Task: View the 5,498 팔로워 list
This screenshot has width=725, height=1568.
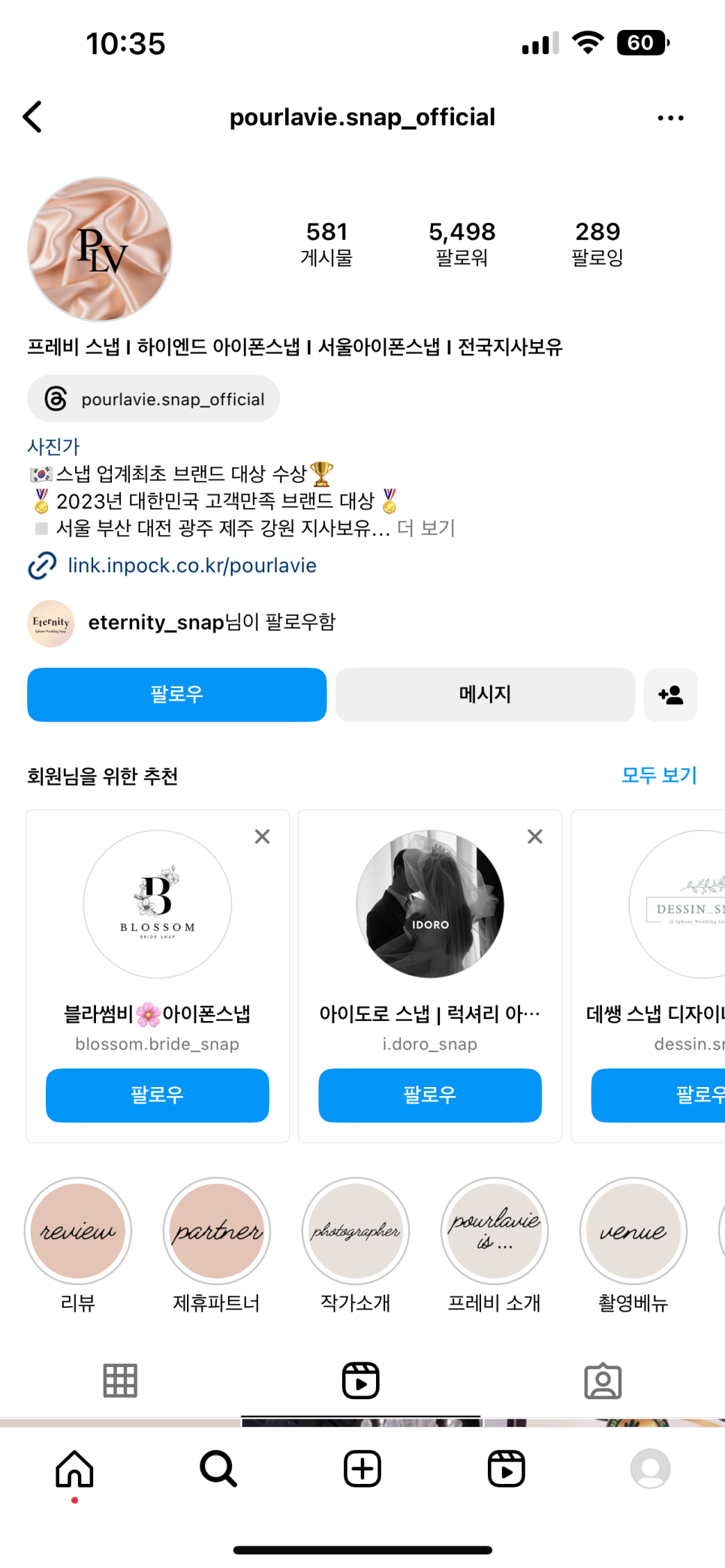Action: pyautogui.click(x=462, y=243)
